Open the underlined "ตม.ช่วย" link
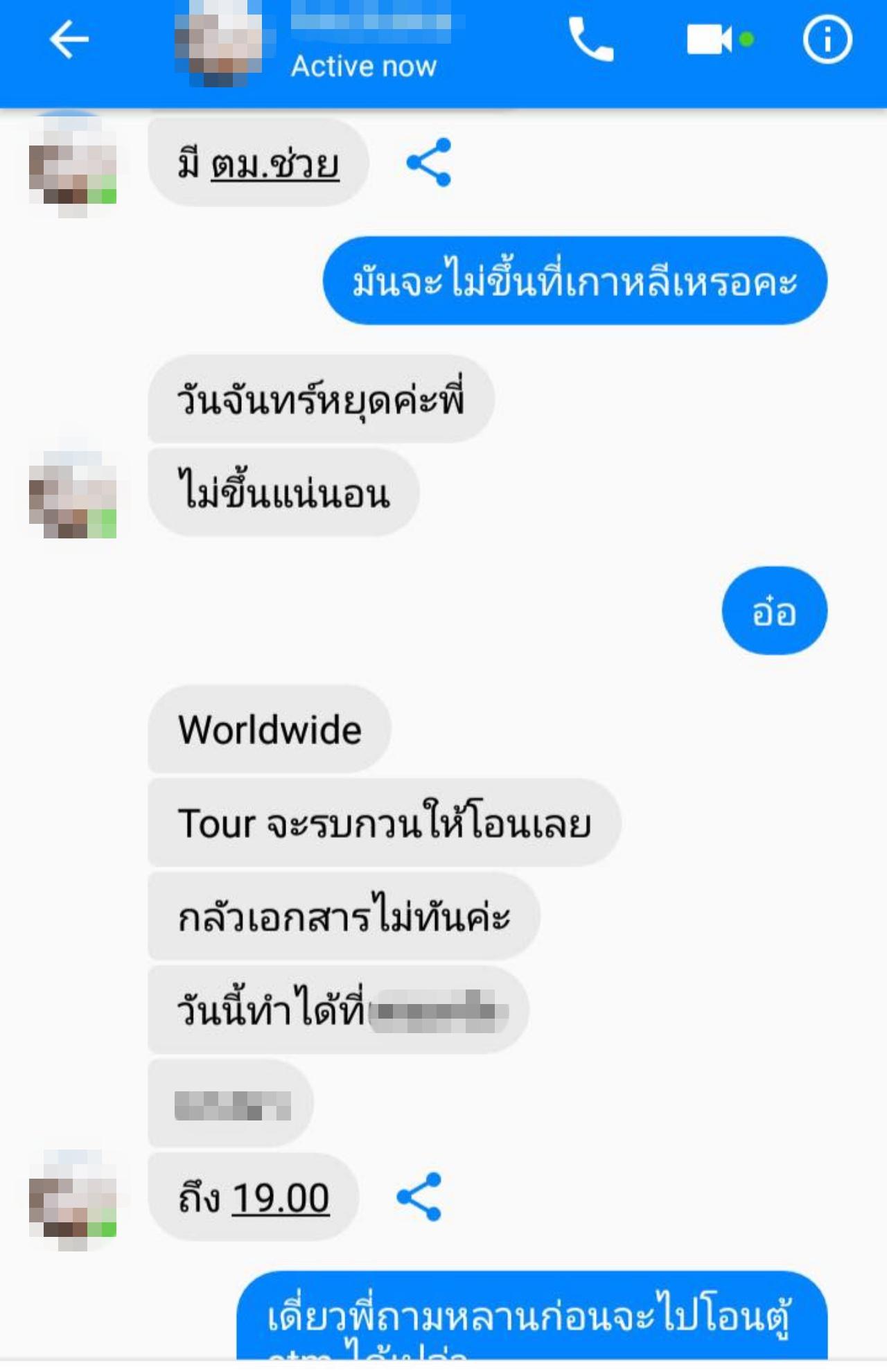Image resolution: width=887 pixels, height=1372 pixels. click(275, 165)
